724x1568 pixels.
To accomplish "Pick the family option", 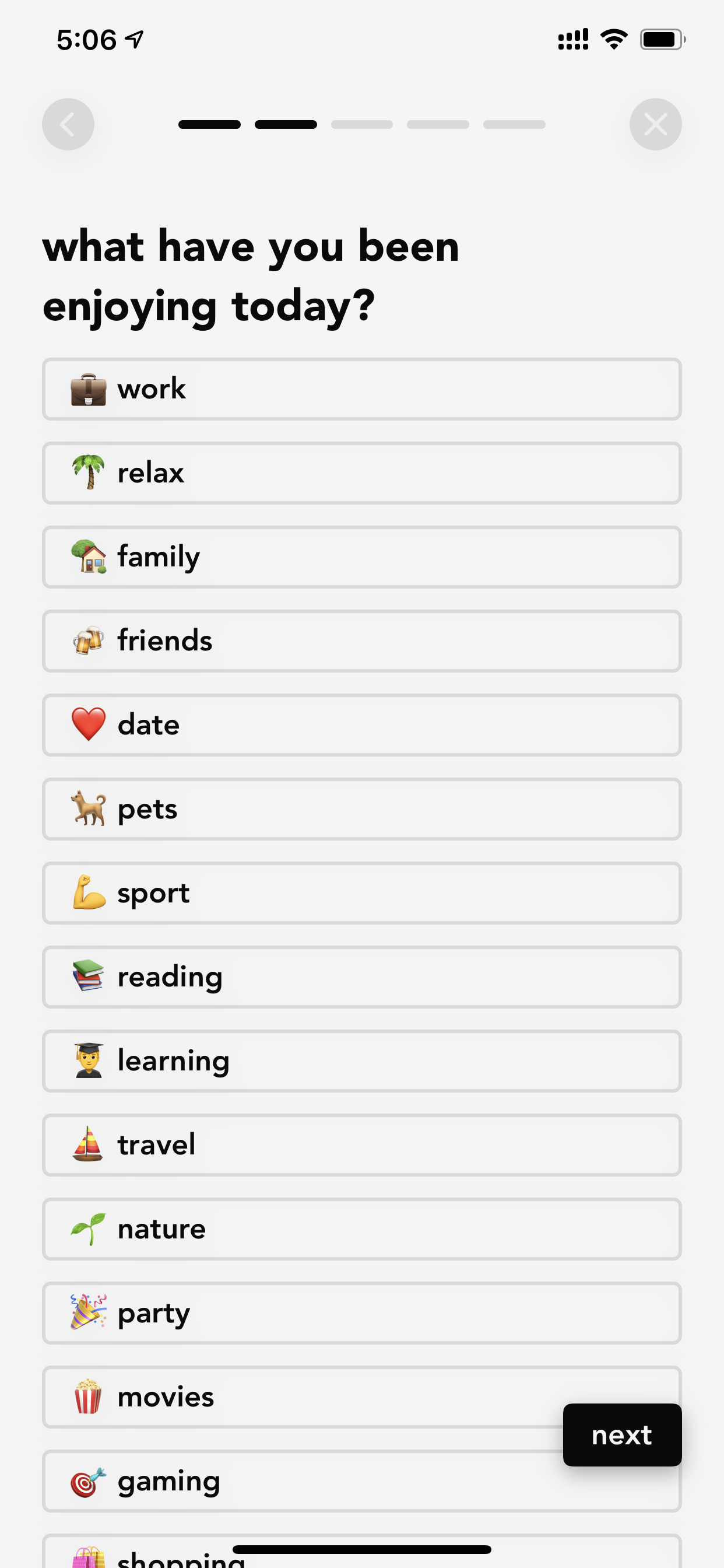I will [x=361, y=557].
